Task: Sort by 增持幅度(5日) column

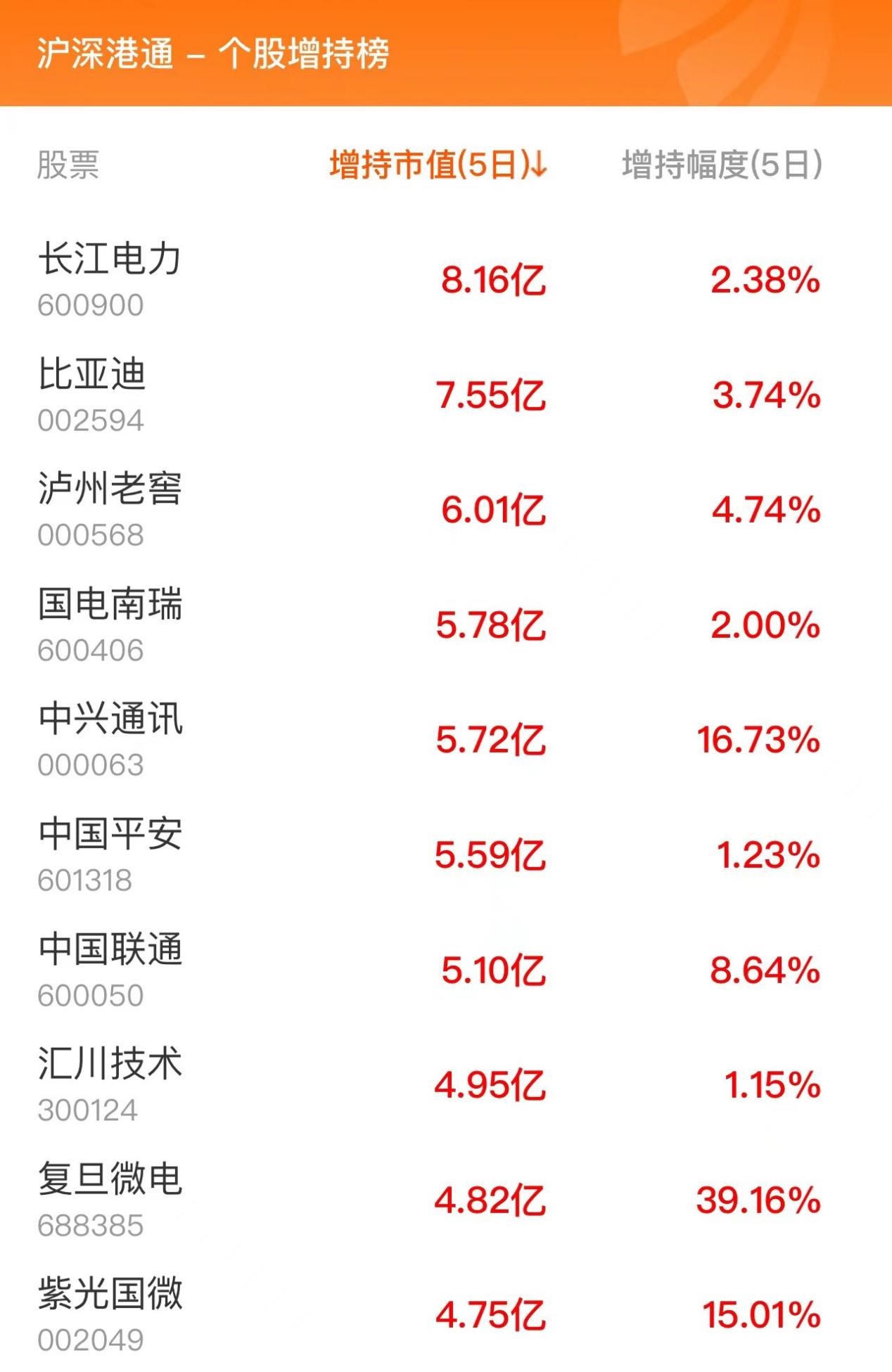Action: pyautogui.click(x=722, y=166)
